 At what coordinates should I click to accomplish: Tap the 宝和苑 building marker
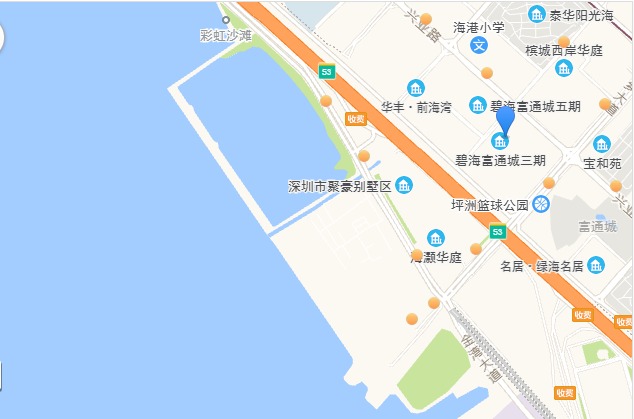(x=601, y=145)
